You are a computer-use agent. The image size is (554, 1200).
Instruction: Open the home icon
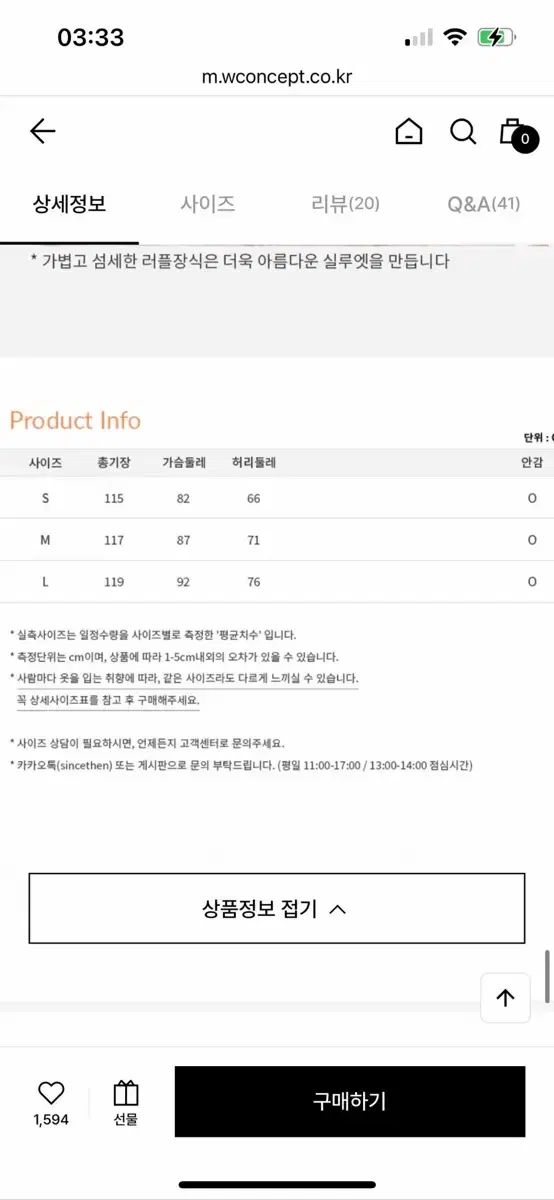pos(408,131)
